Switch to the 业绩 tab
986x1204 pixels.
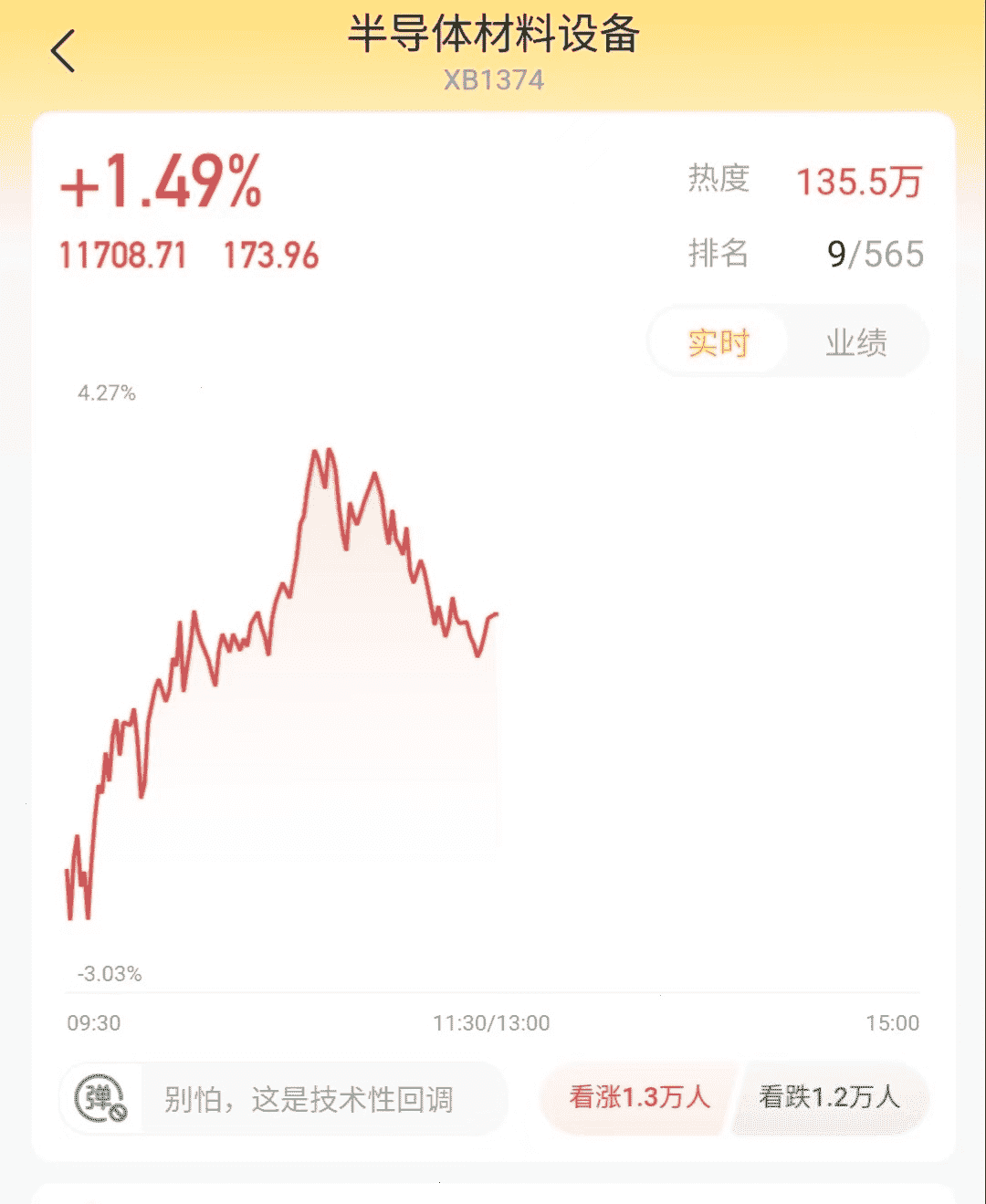coord(855,343)
